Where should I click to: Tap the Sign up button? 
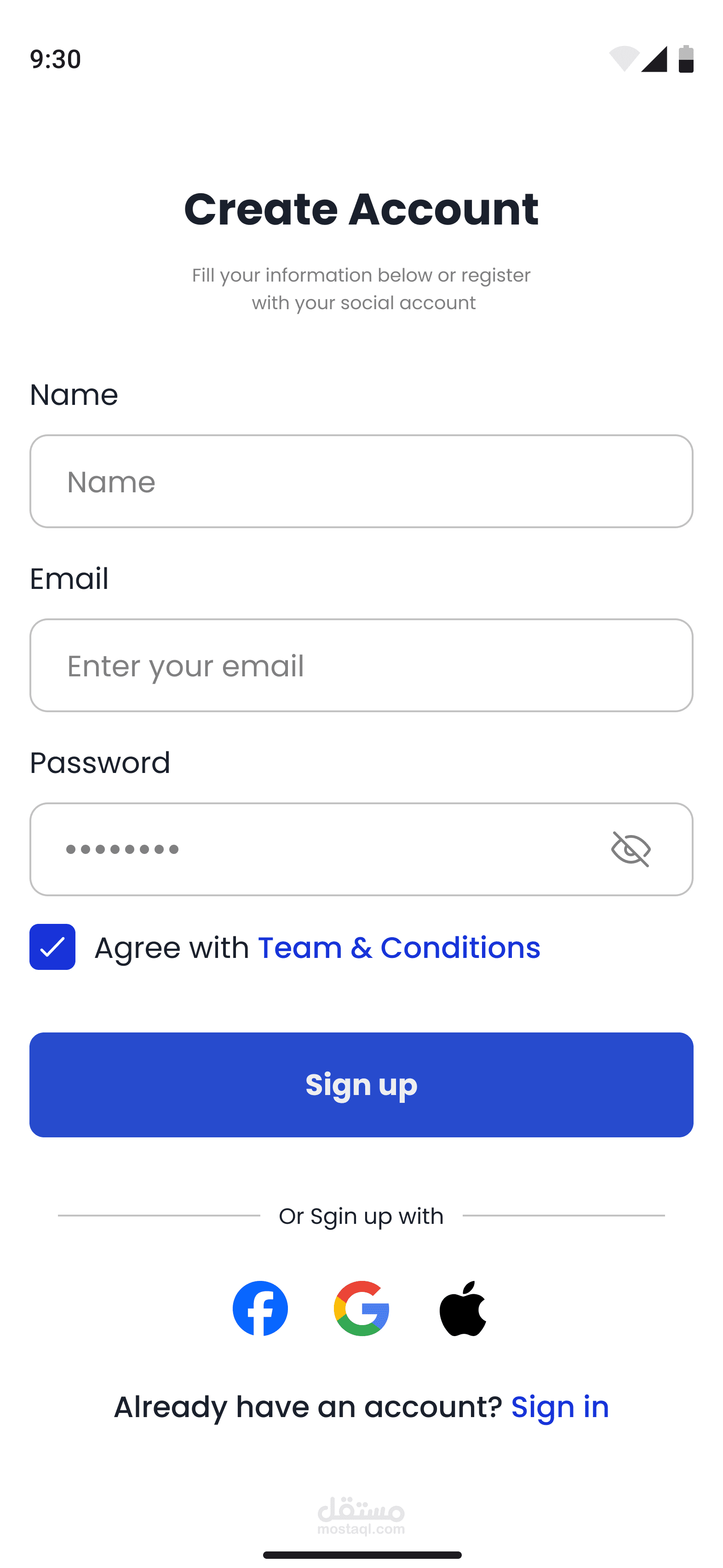pos(361,1085)
